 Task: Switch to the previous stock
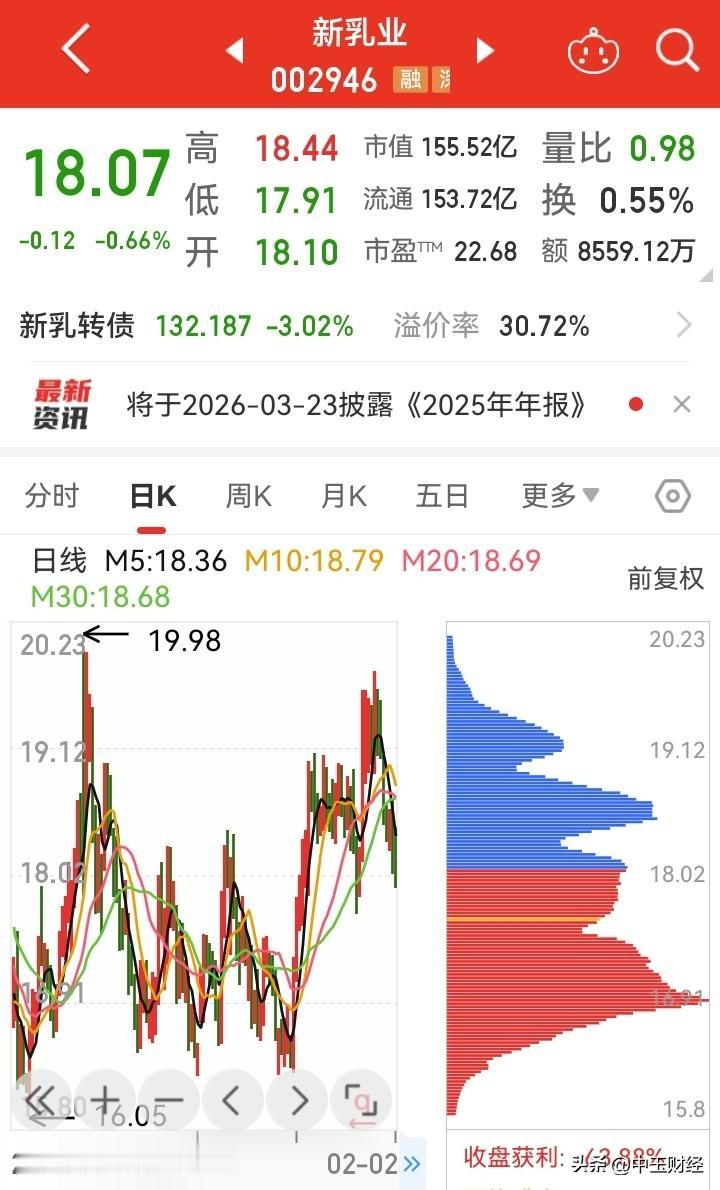(x=235, y=50)
